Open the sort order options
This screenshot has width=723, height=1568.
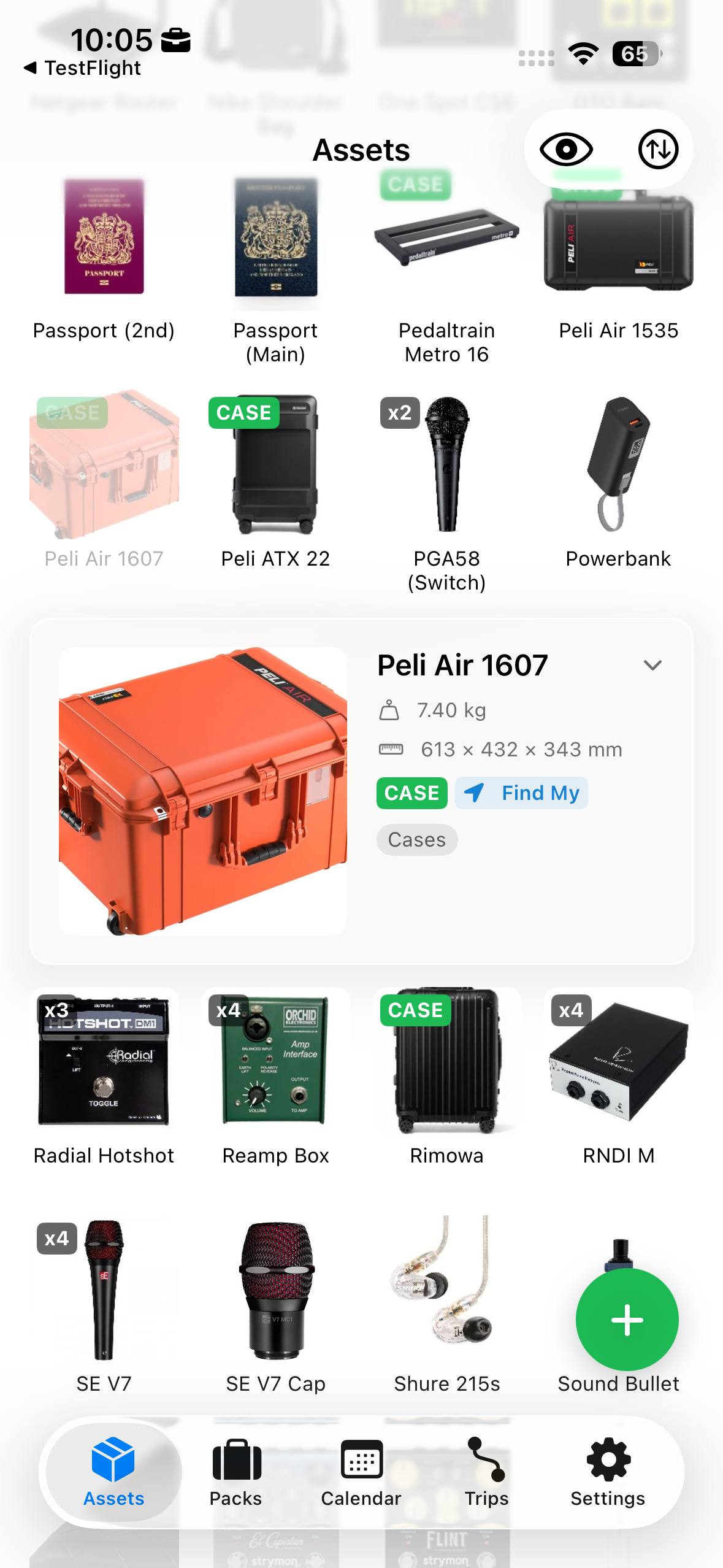click(658, 149)
